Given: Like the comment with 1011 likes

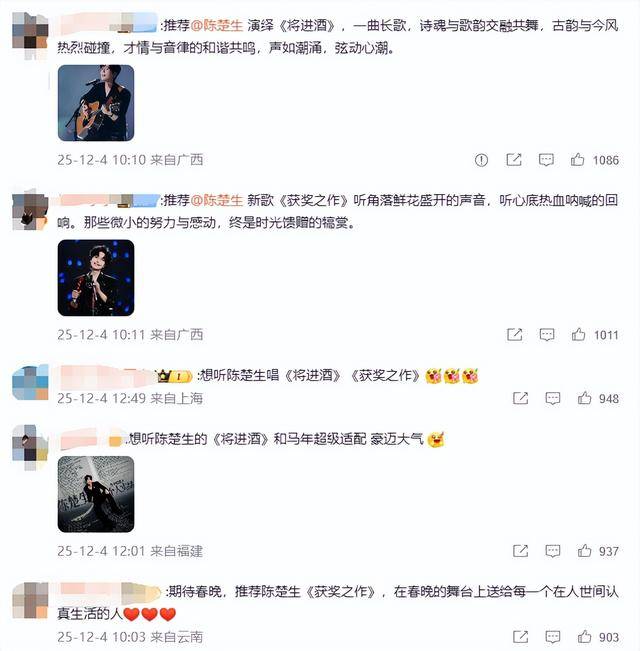Looking at the screenshot, I should 578,335.
